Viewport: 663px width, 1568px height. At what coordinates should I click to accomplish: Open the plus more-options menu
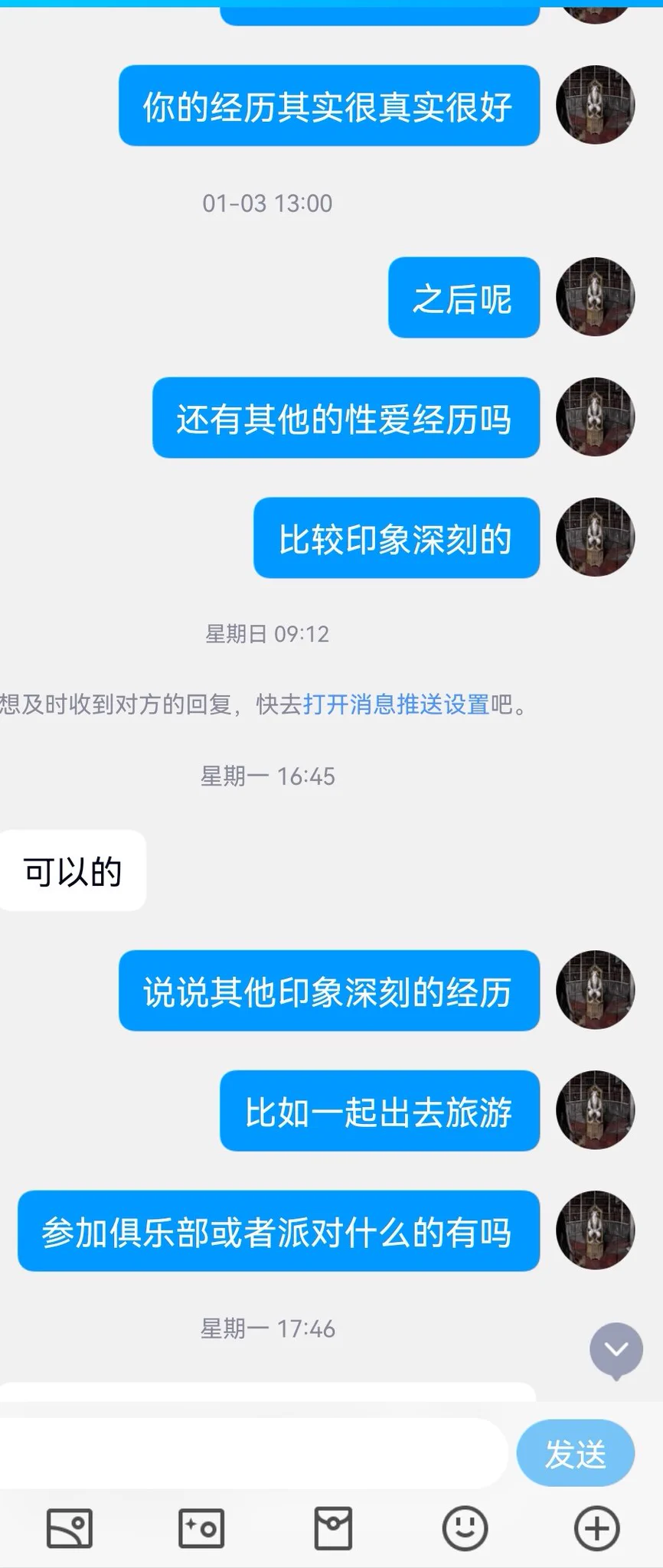pyautogui.click(x=596, y=1528)
